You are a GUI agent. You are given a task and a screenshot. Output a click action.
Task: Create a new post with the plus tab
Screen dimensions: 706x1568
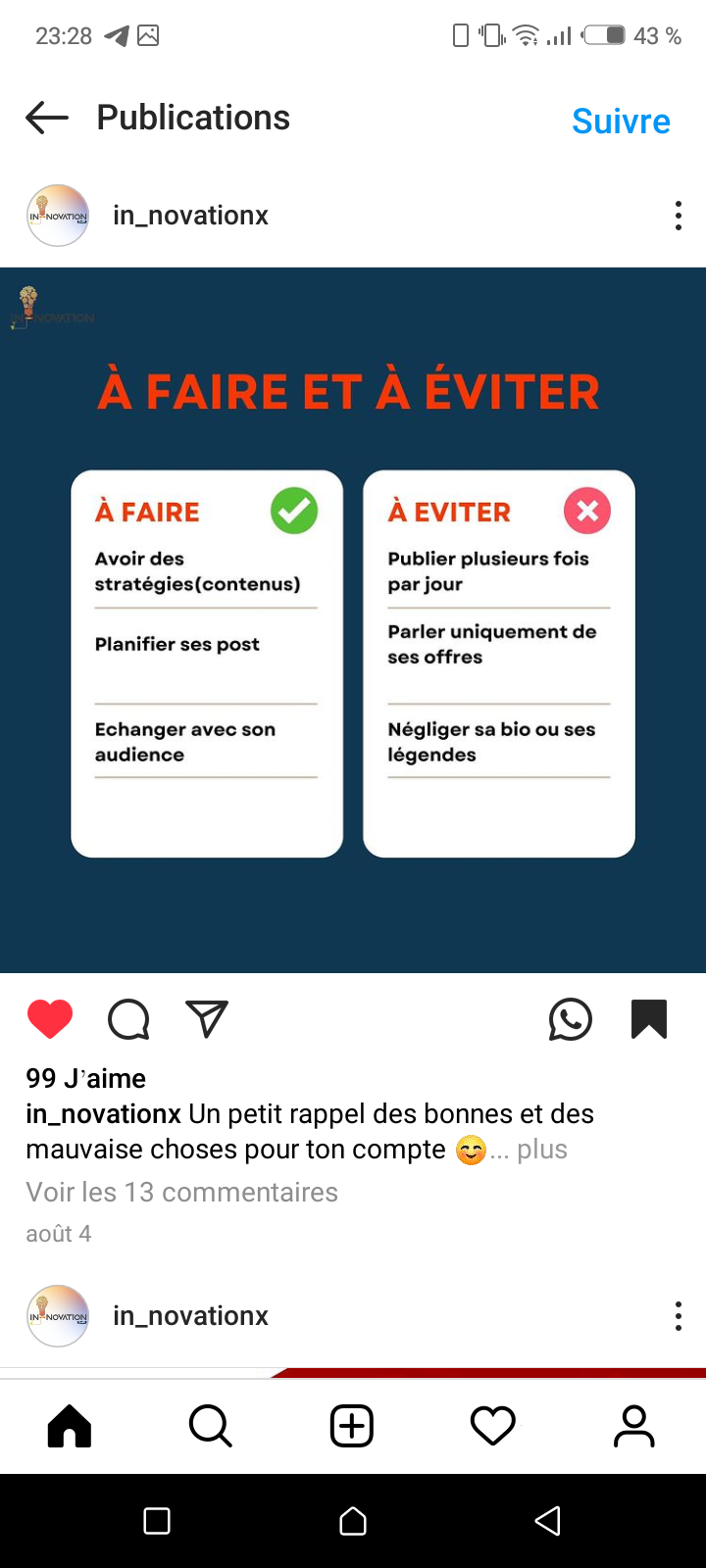(x=352, y=1426)
